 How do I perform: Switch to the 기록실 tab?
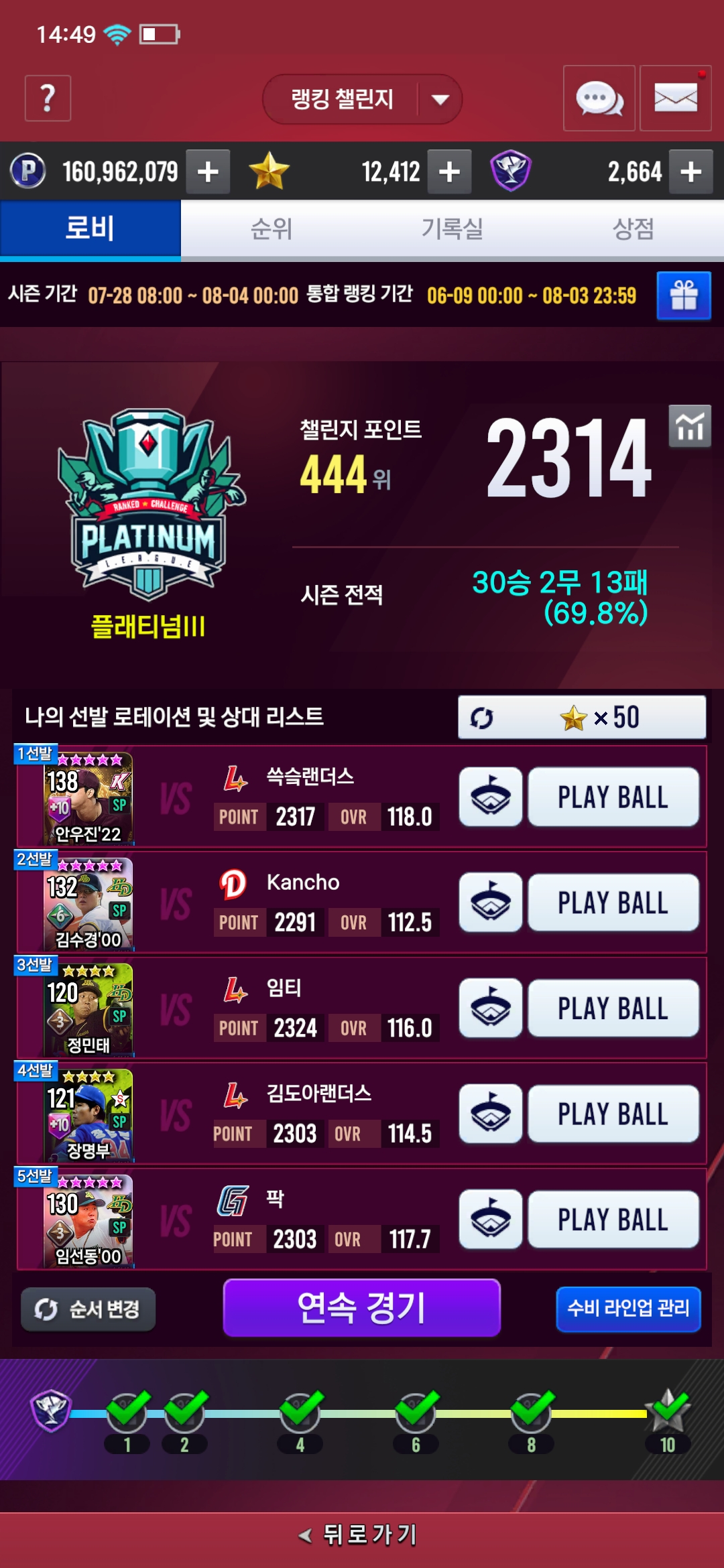click(452, 229)
